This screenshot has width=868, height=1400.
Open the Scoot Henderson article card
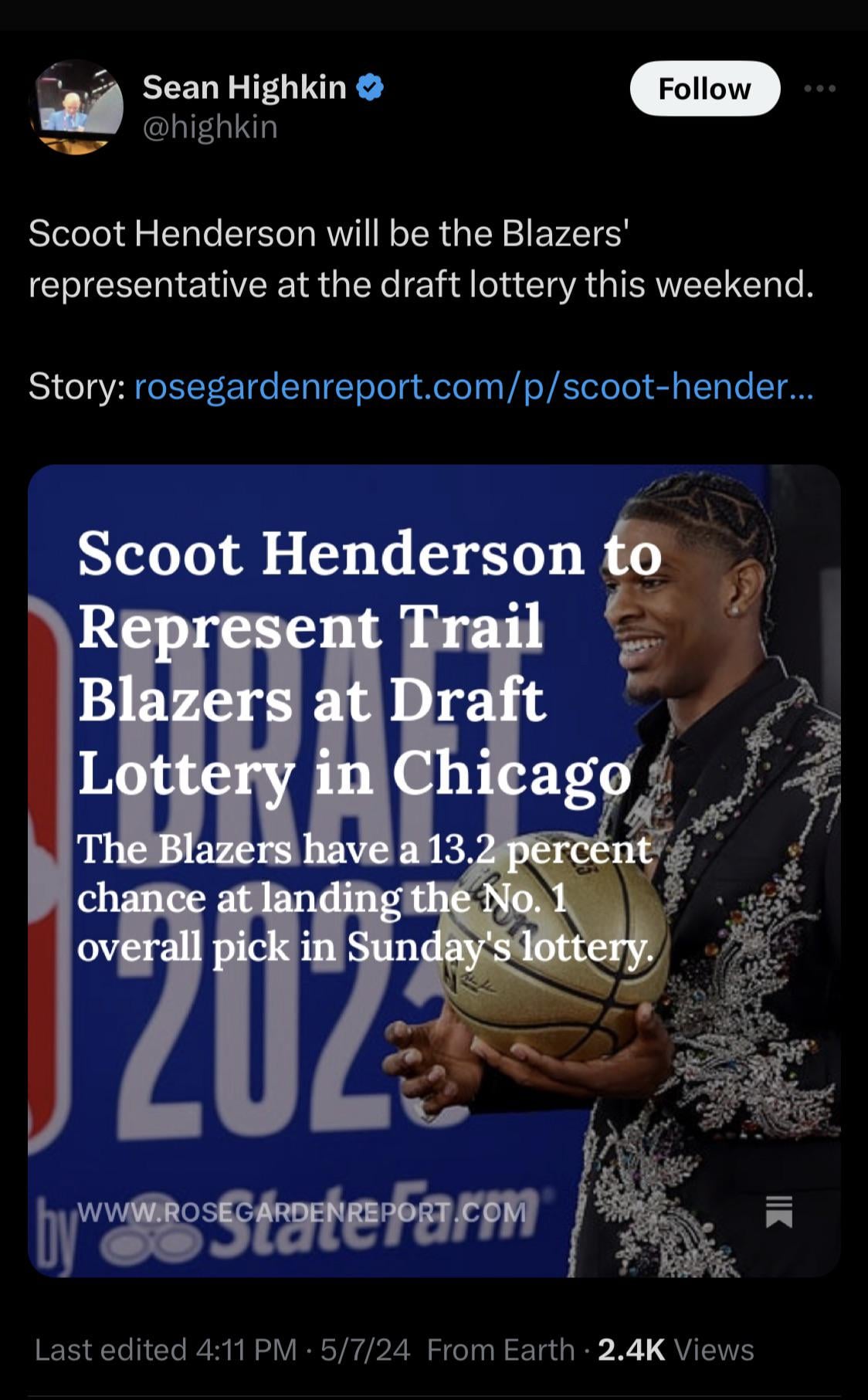point(434,870)
